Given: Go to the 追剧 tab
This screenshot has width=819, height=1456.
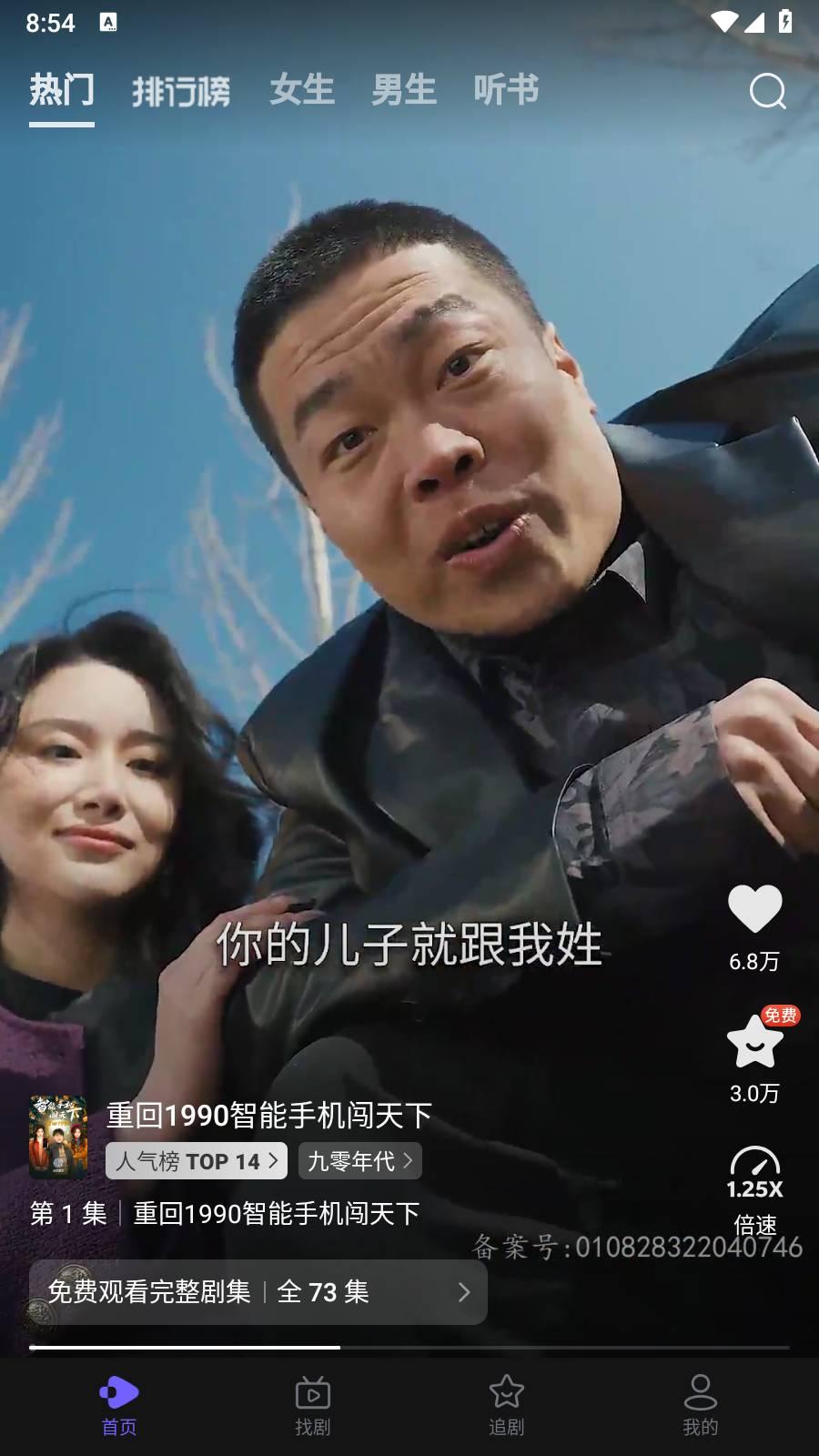Looking at the screenshot, I should pos(506,1406).
